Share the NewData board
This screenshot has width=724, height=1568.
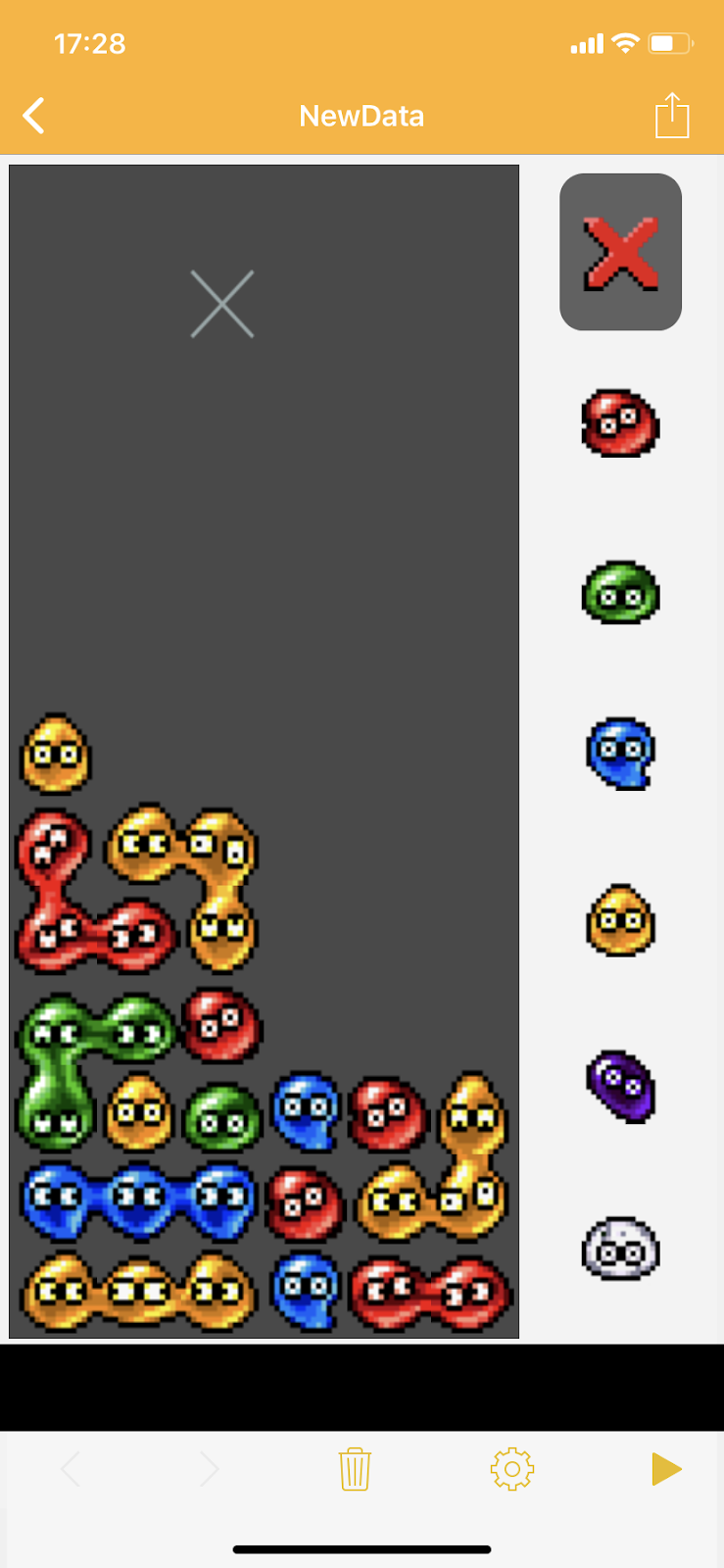click(672, 116)
